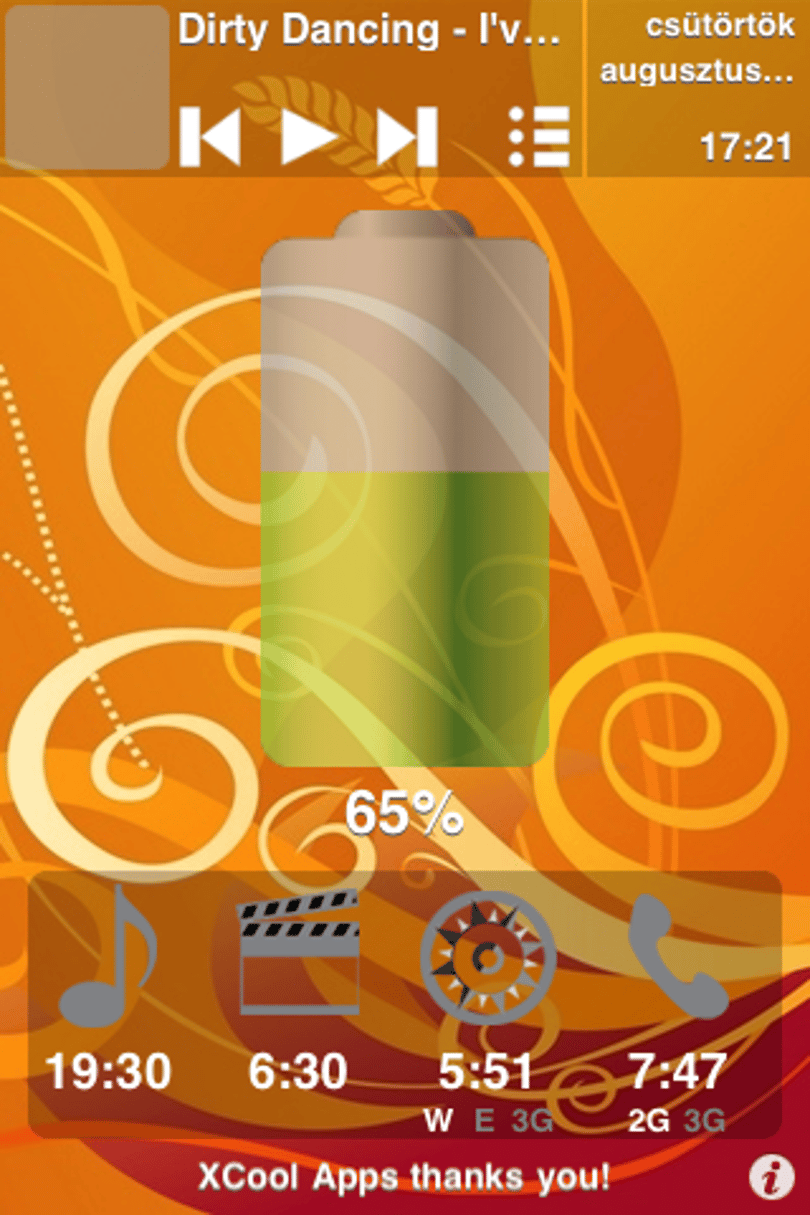Play the Dirty Dancing song
This screenshot has height=1215, width=810.
309,135
